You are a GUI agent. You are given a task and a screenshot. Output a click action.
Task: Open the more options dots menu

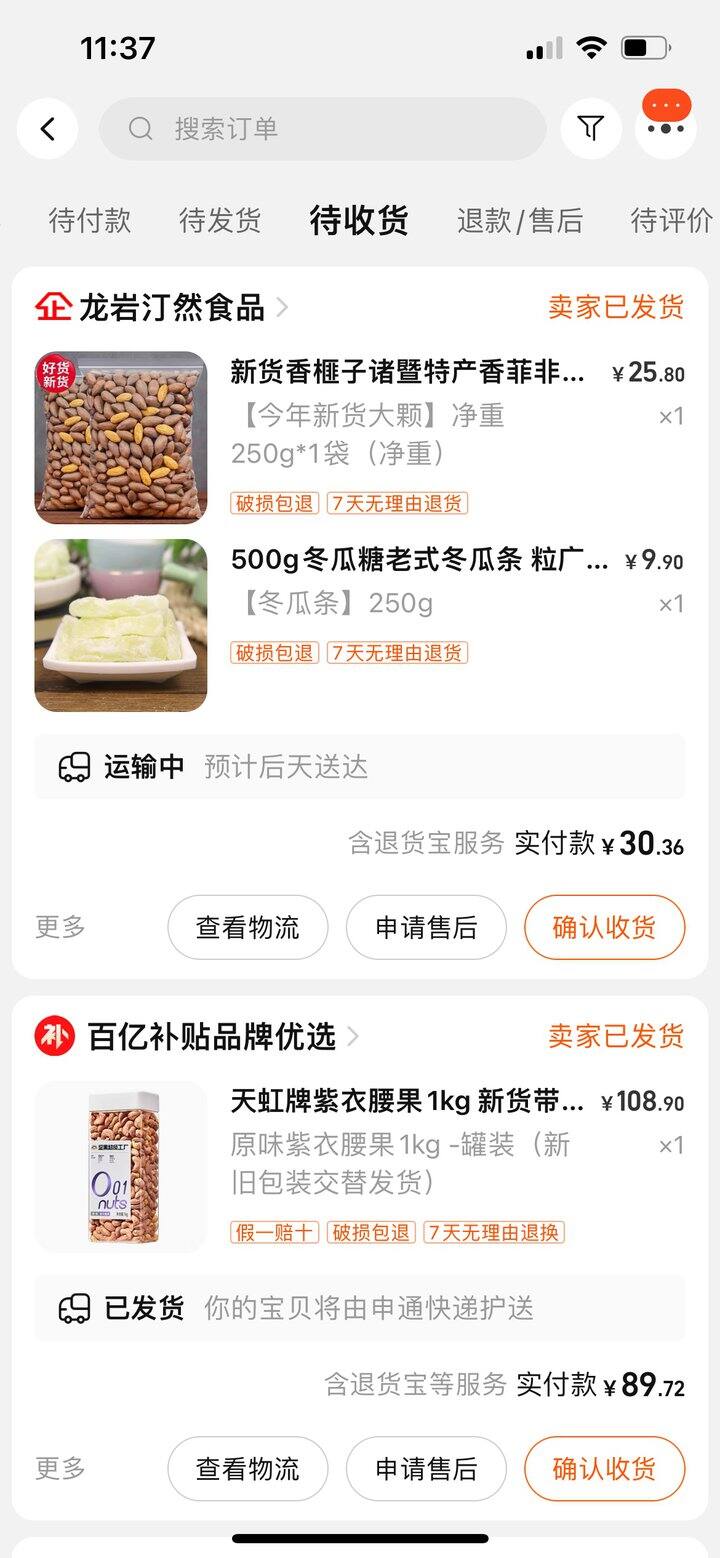pyautogui.click(x=666, y=129)
